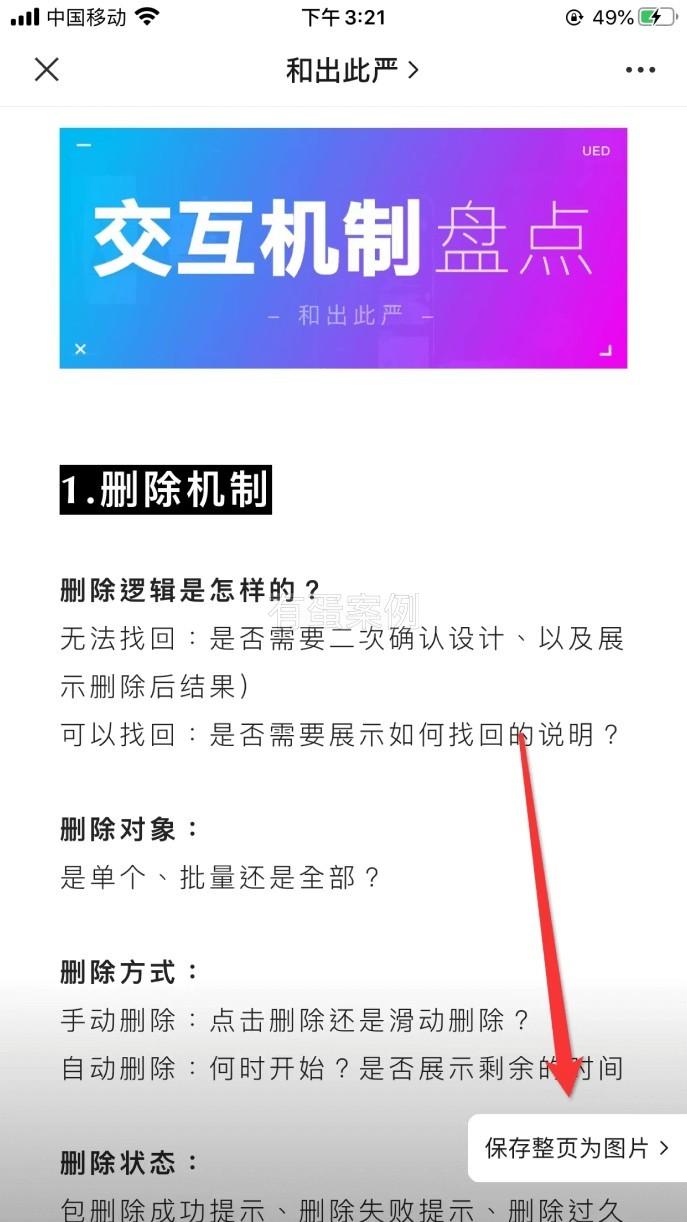Tap 保存整页为图片 to save page as image
Viewport: 687px width, 1222px height.
tap(576, 1147)
